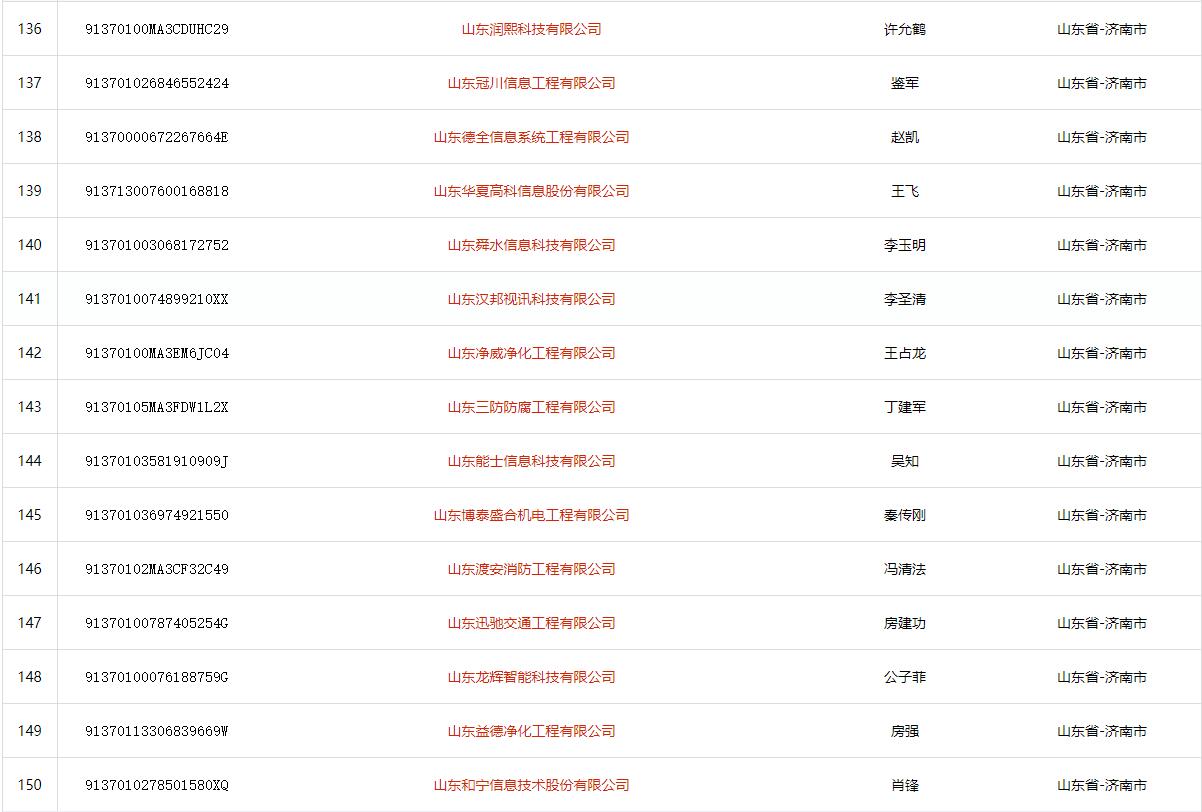
Task: View 山东和宁信息技术股份有限公司 details
Action: tap(531, 786)
